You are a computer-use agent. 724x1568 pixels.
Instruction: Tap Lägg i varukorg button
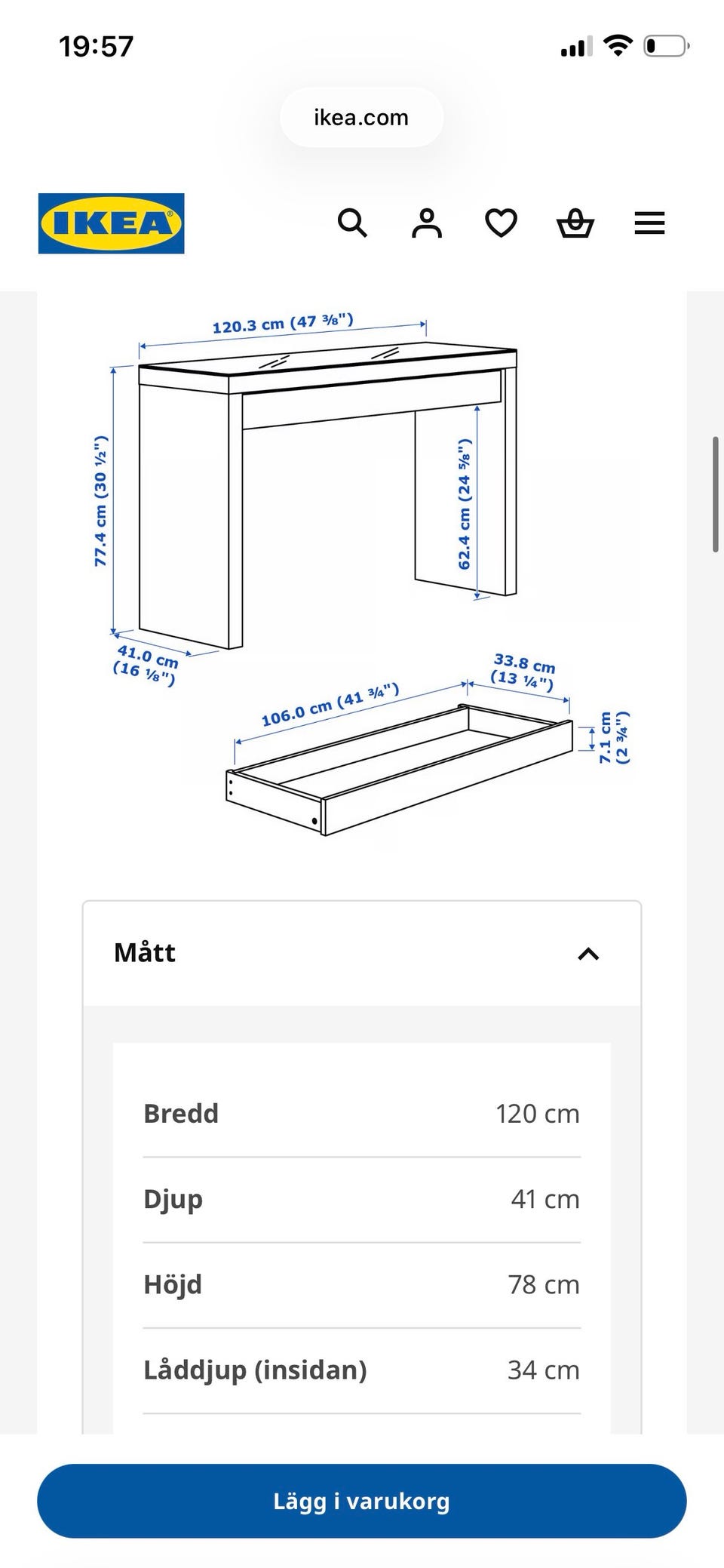coord(362,1501)
